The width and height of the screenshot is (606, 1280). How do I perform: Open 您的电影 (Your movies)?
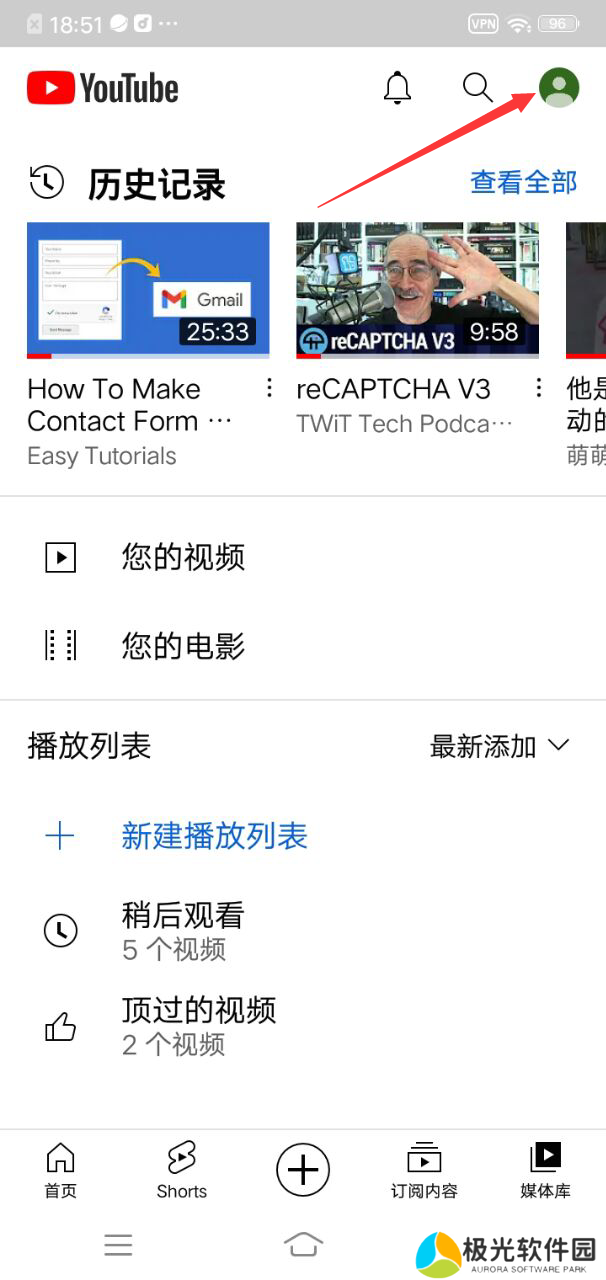(x=183, y=646)
